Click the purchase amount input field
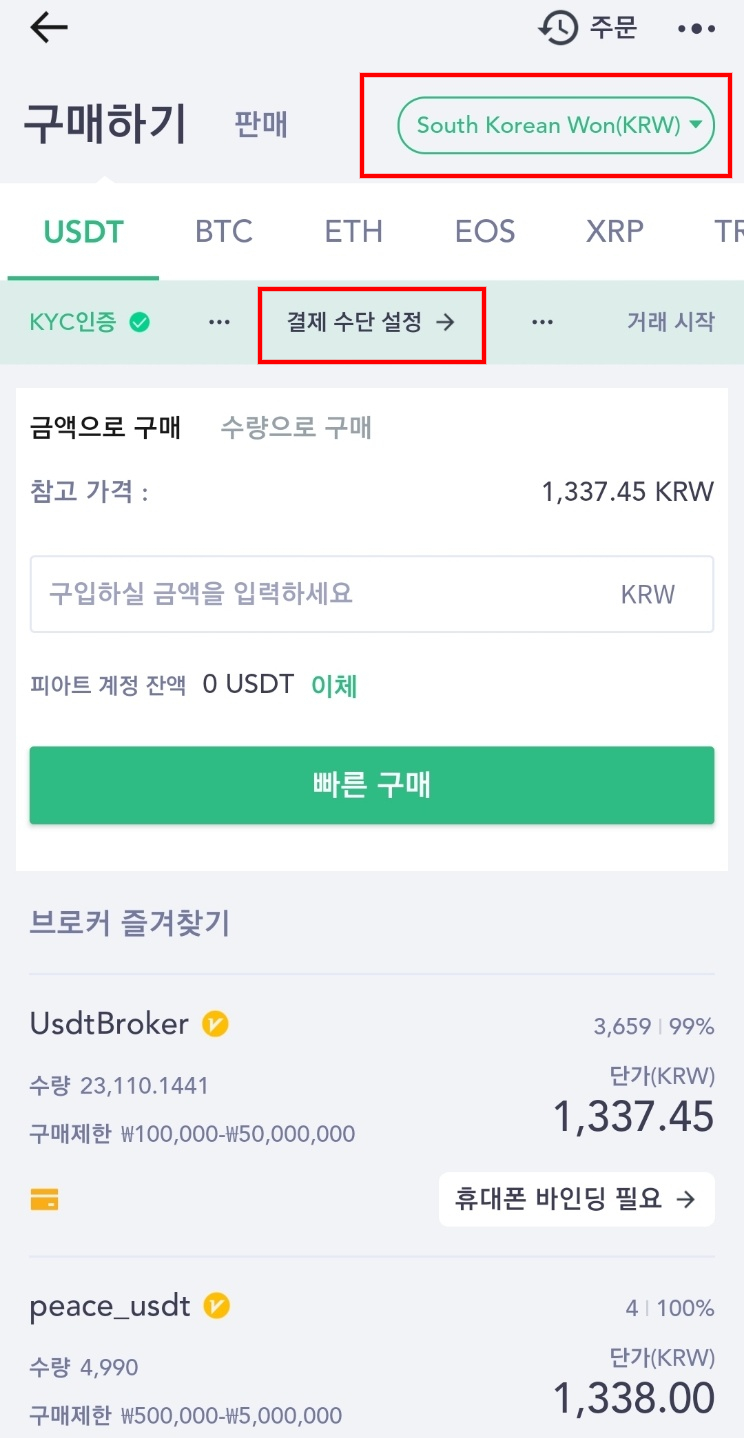The width and height of the screenshot is (744, 1438). click(x=372, y=594)
